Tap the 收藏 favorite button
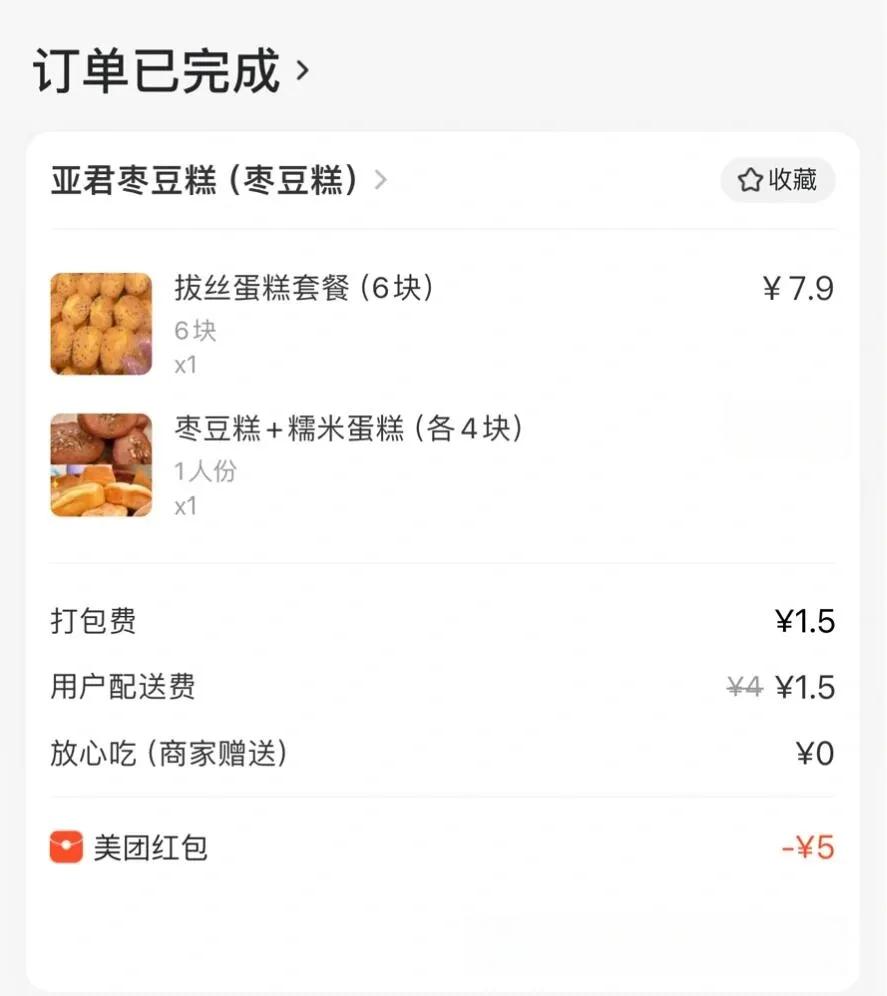Screen dimensions: 887x996 click(777, 180)
